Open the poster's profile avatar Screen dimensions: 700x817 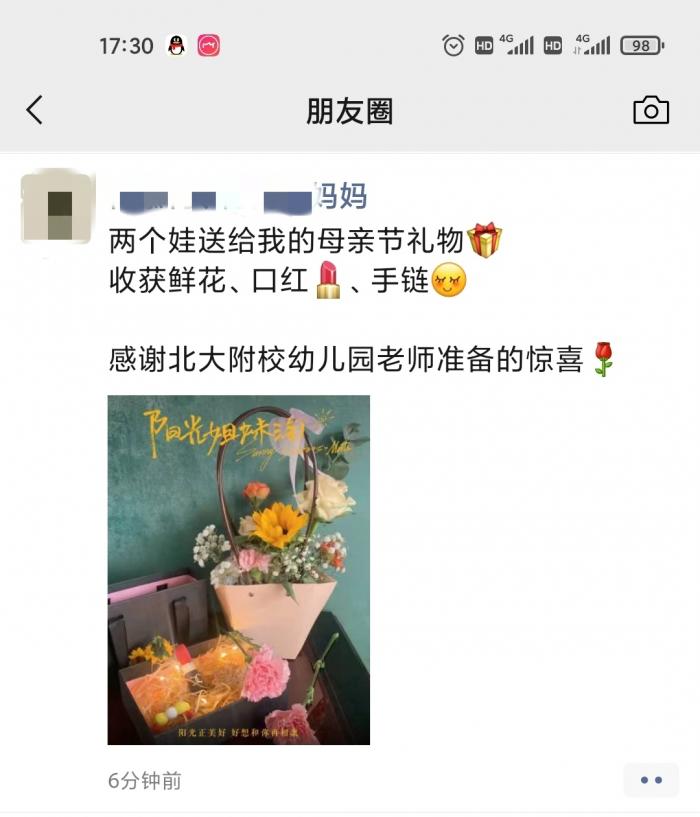59,207
